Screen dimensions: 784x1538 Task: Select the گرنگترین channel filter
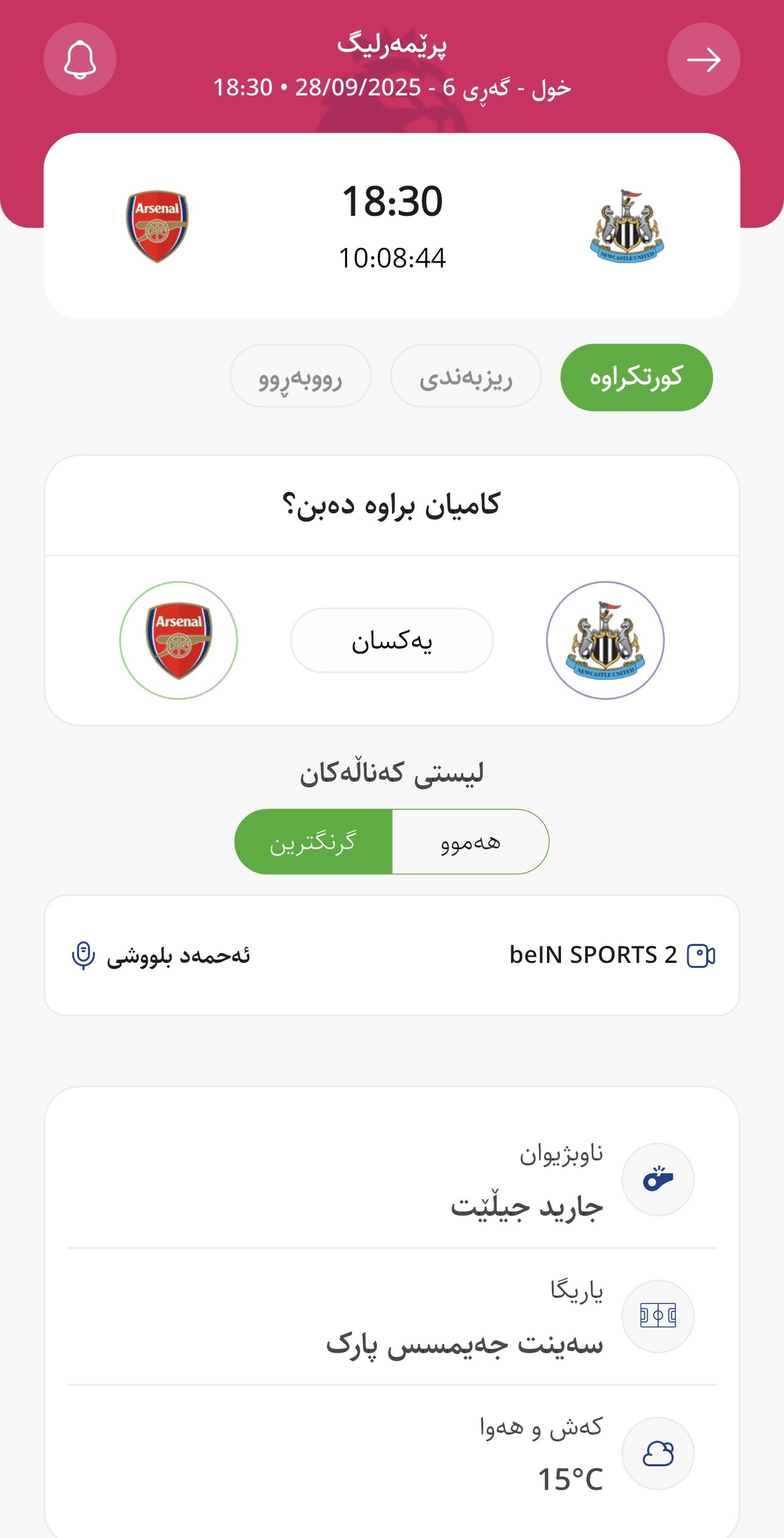tap(314, 842)
